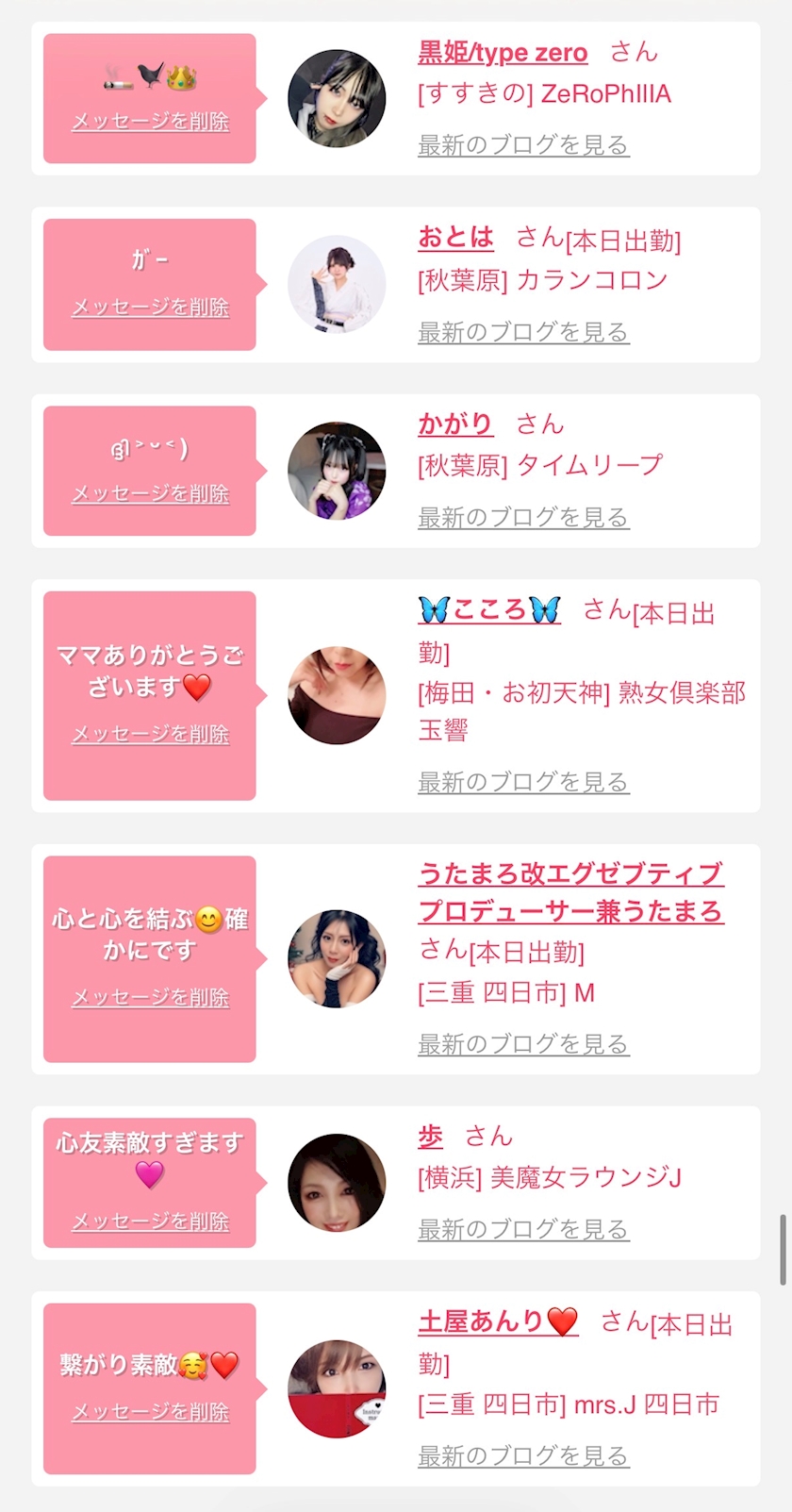This screenshot has height=1512, width=792.
Task: Open 黒姫/type zero's profile link
Action: 503,53
